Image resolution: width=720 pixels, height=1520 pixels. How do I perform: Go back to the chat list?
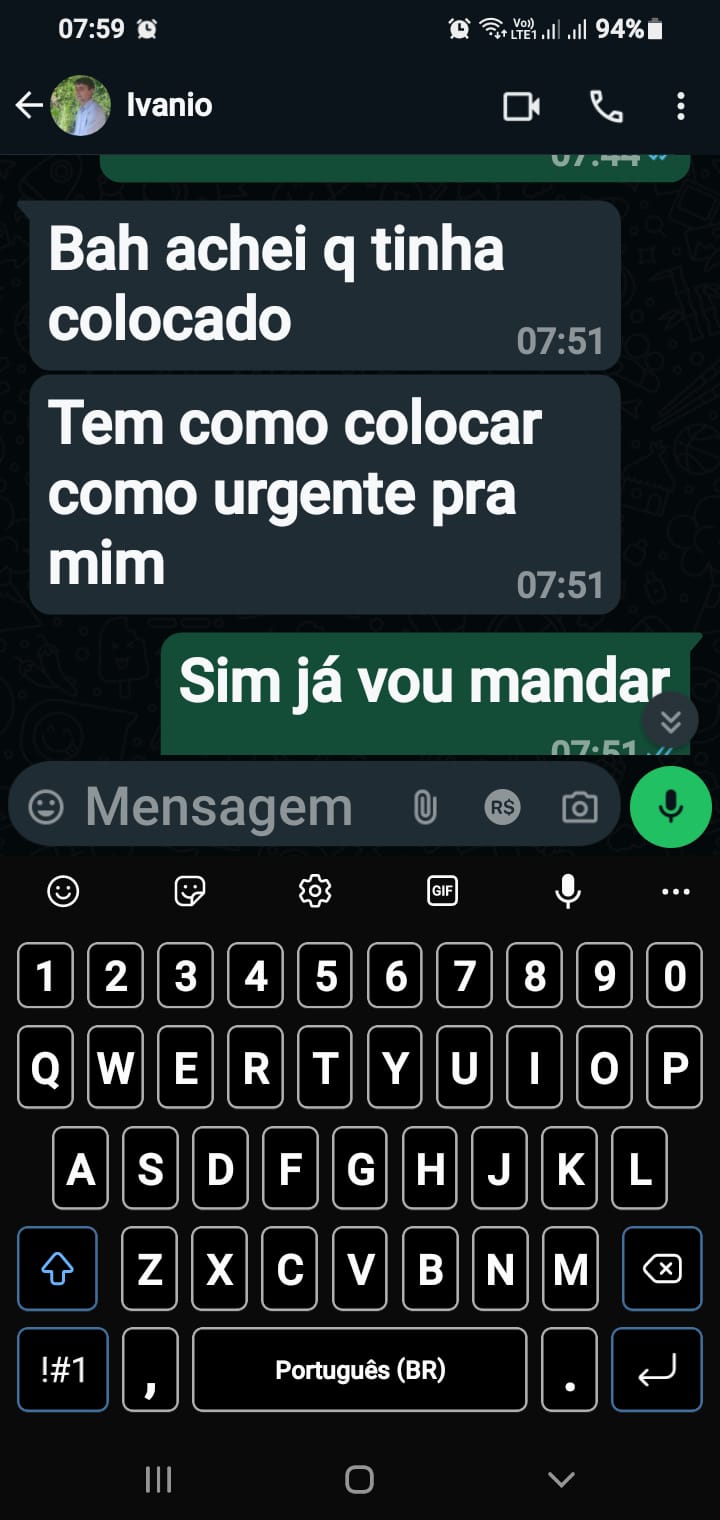coord(29,105)
